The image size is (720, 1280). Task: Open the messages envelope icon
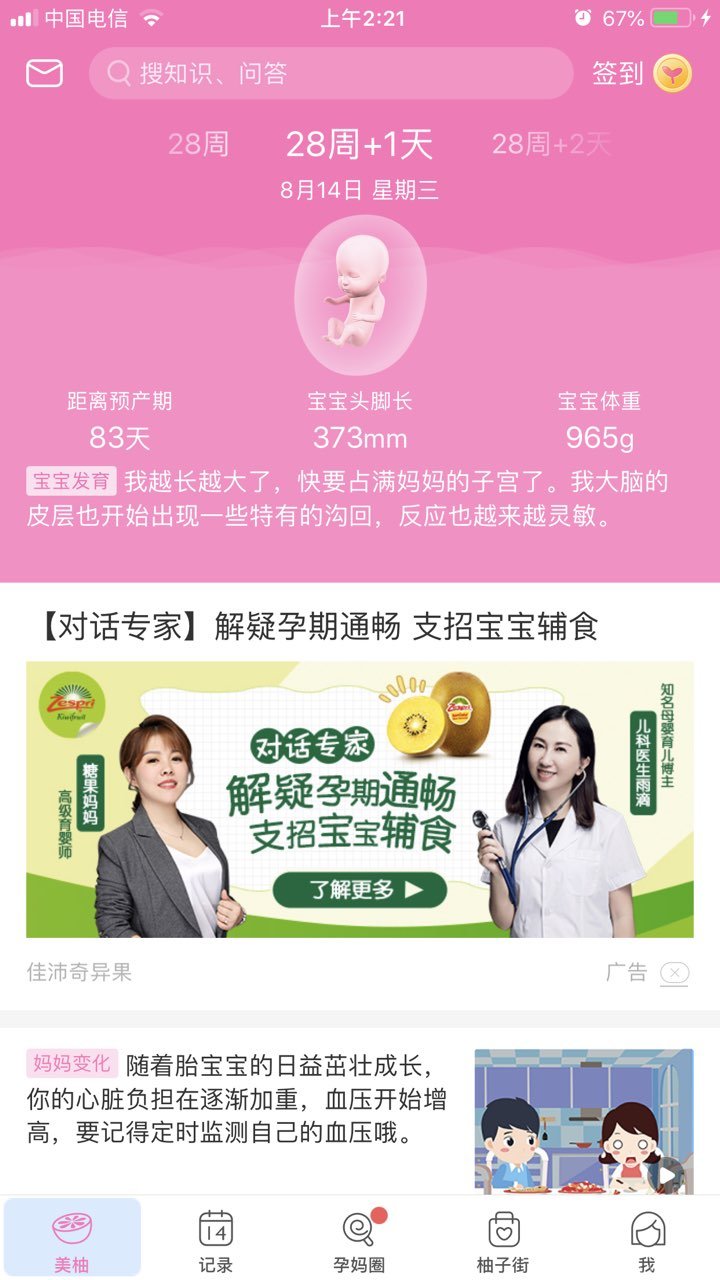click(44, 73)
